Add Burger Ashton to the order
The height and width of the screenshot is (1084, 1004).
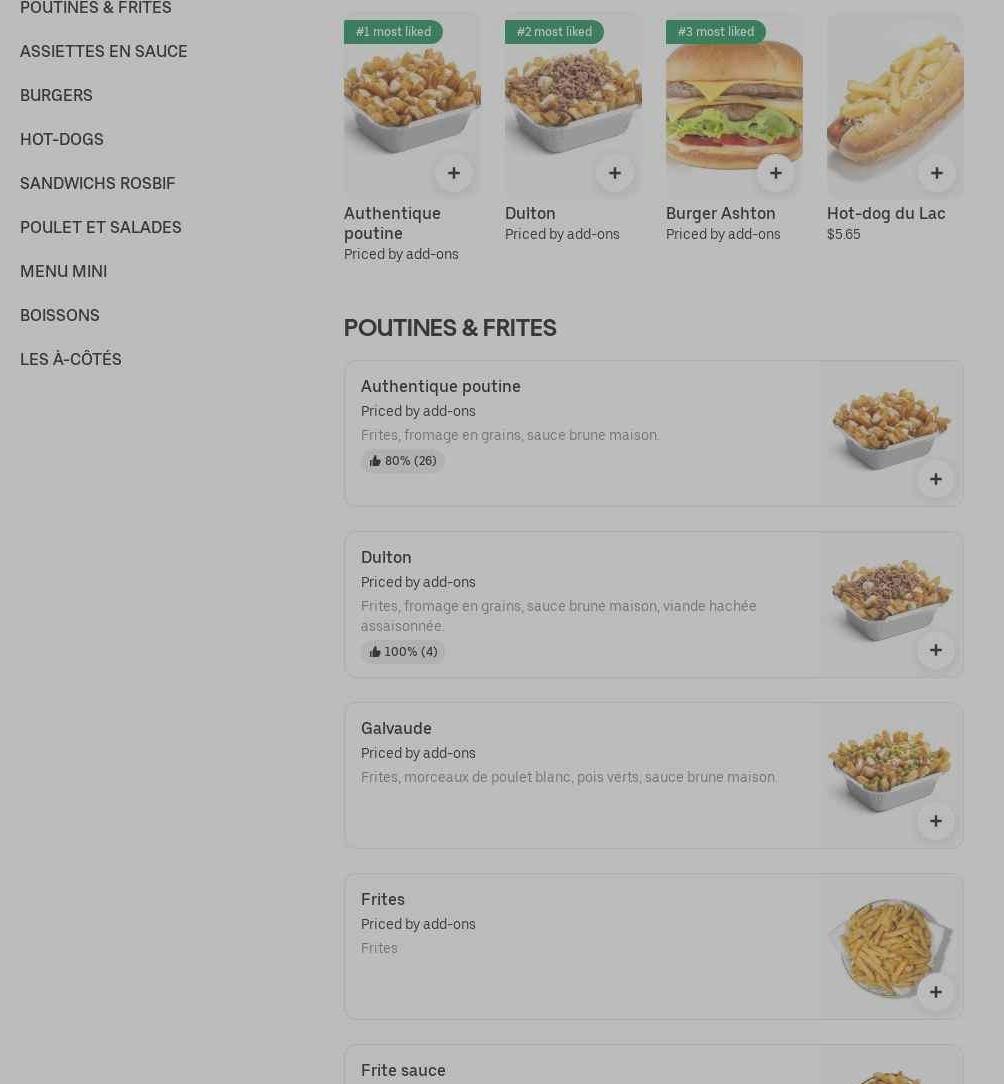tap(775, 173)
